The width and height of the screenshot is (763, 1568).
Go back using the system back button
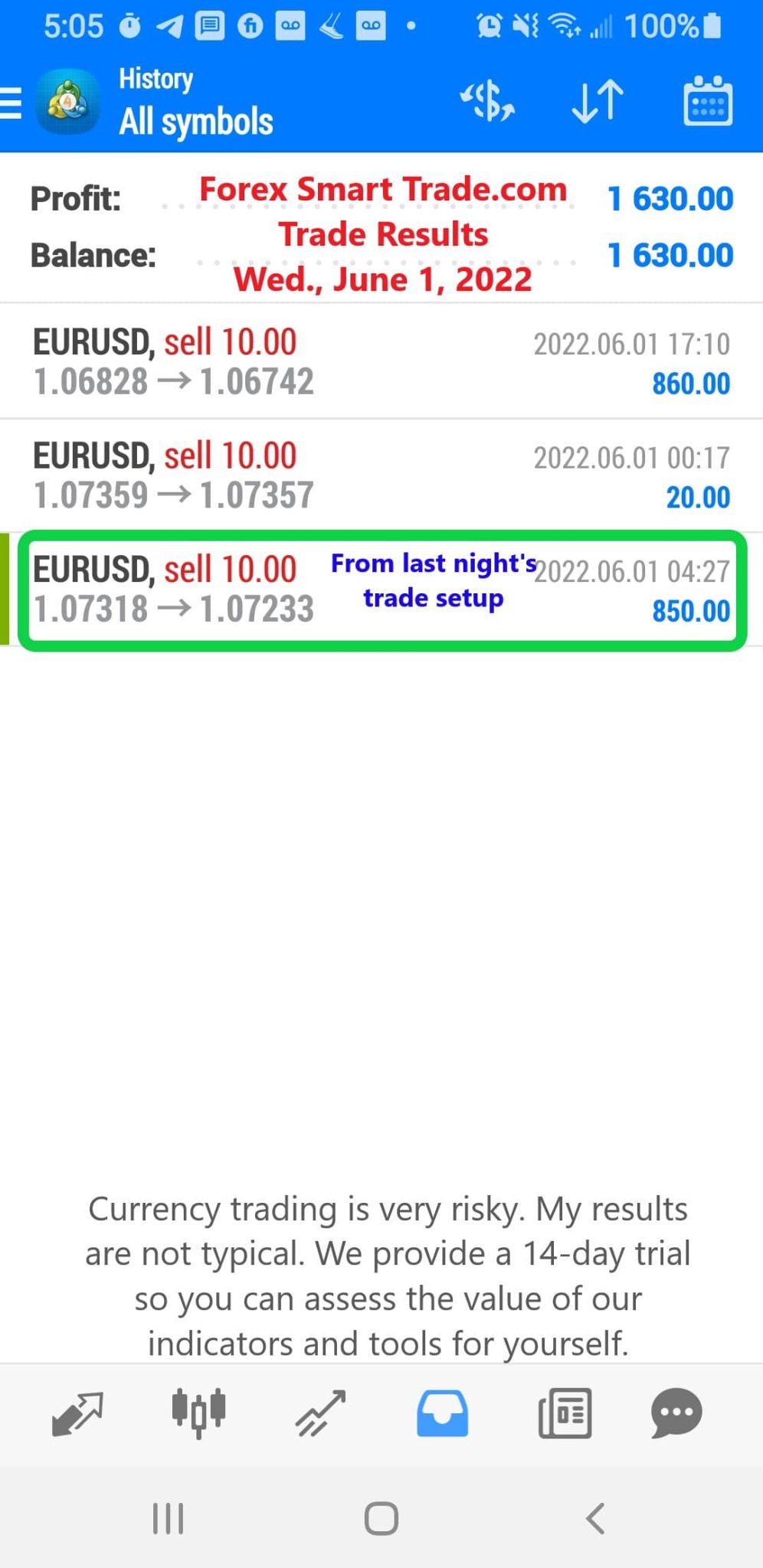[x=595, y=1518]
